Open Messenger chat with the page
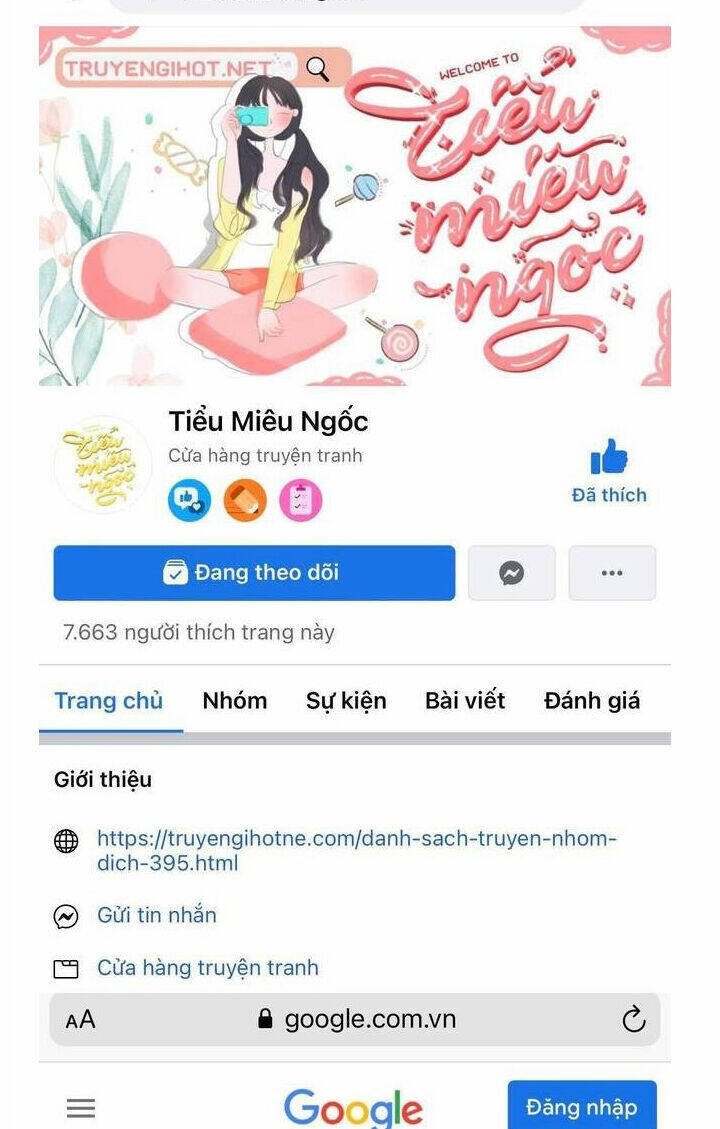Screen dimensions: 720x1129 511,573
